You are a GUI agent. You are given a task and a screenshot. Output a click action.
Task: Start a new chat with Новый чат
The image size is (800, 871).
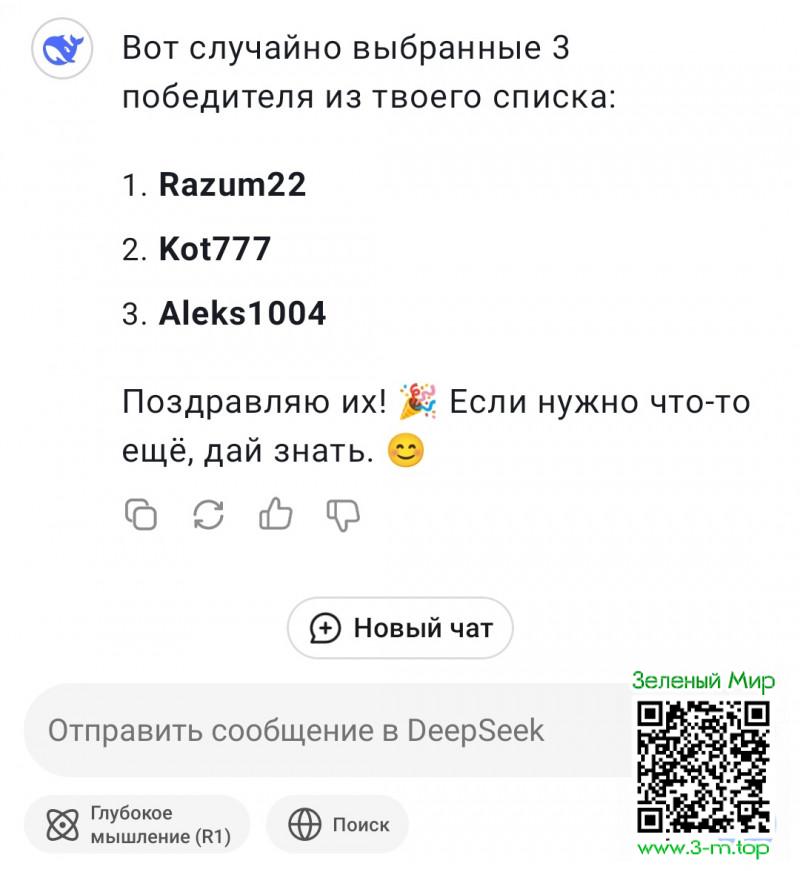[x=400, y=628]
